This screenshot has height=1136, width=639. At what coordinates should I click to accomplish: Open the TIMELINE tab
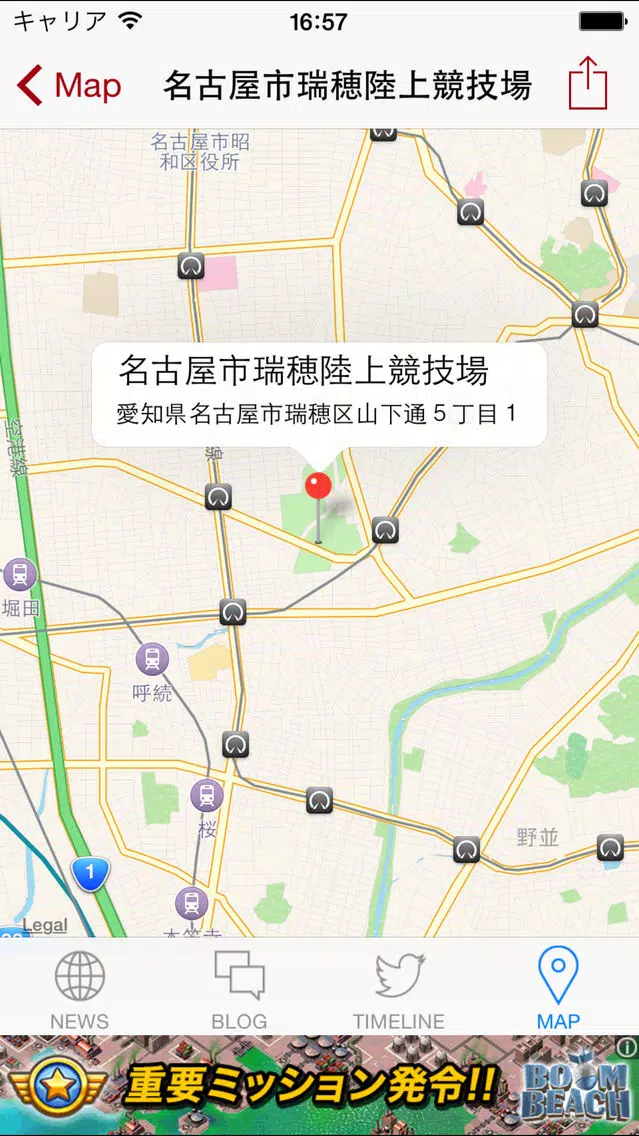click(399, 989)
